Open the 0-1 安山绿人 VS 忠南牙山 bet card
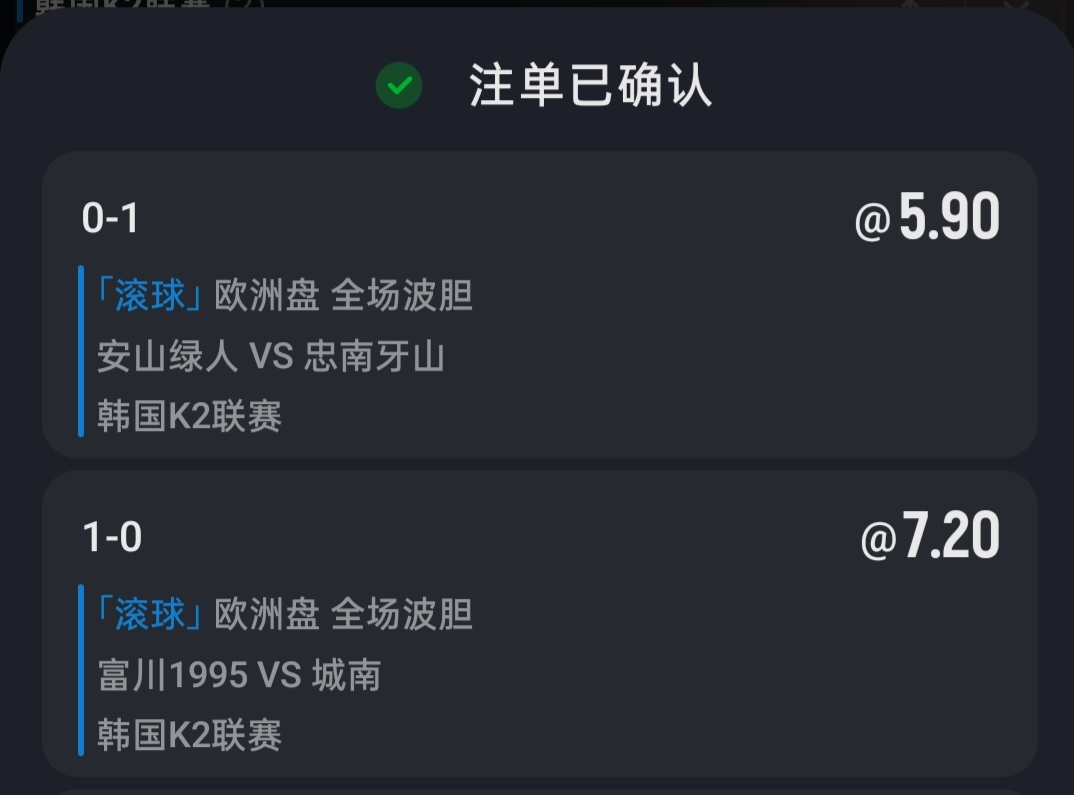 540,305
